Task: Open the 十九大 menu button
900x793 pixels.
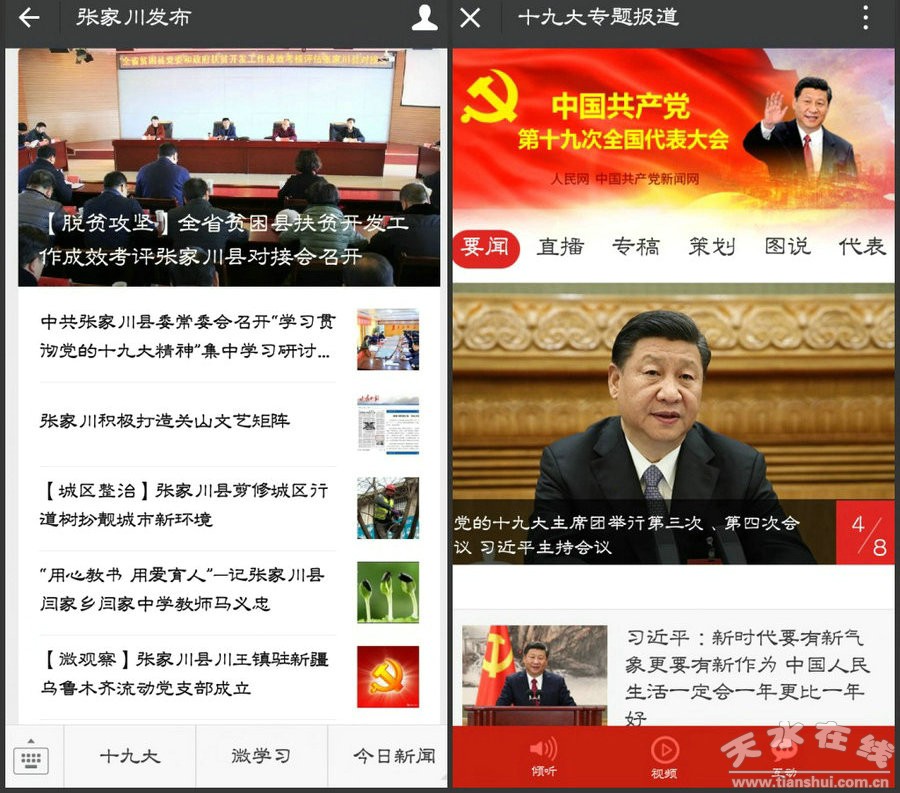Action: (x=130, y=757)
